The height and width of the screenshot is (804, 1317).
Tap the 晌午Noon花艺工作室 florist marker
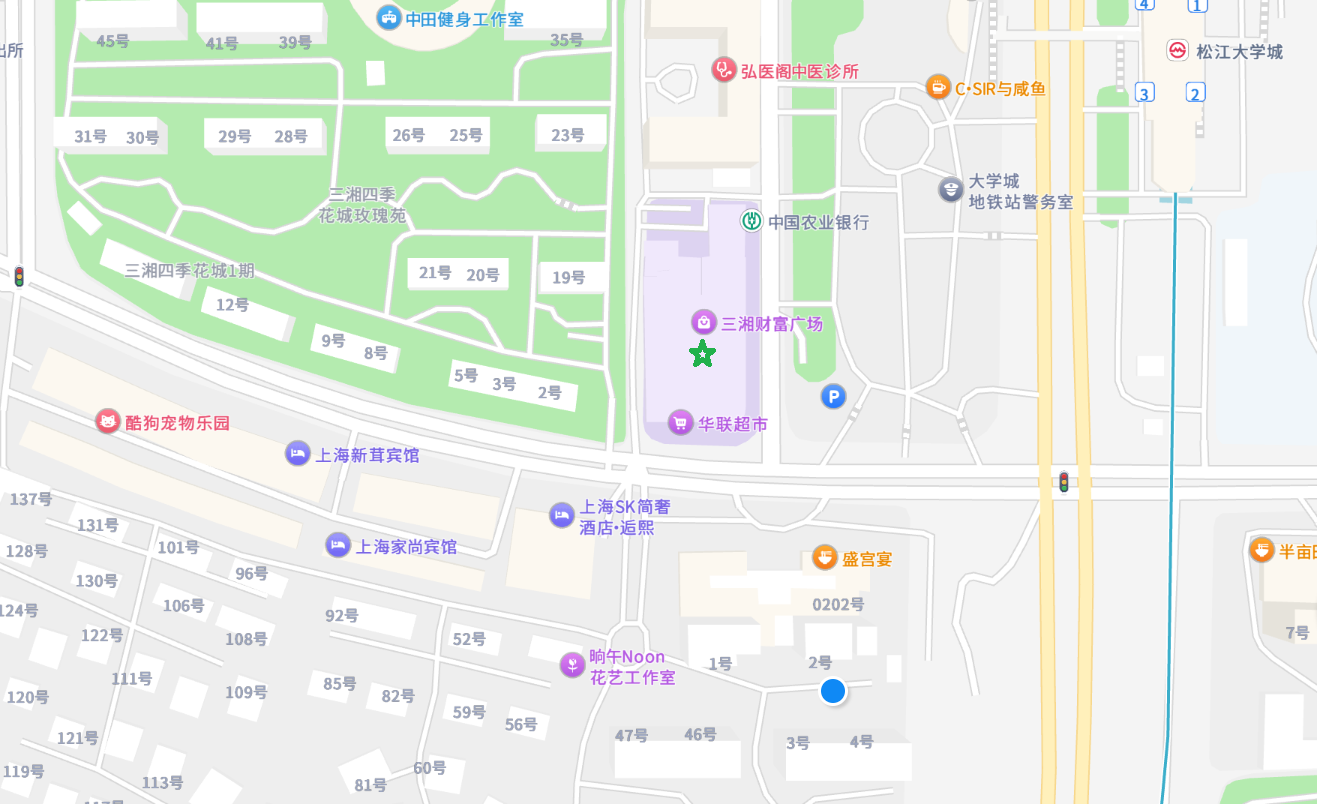point(571,664)
